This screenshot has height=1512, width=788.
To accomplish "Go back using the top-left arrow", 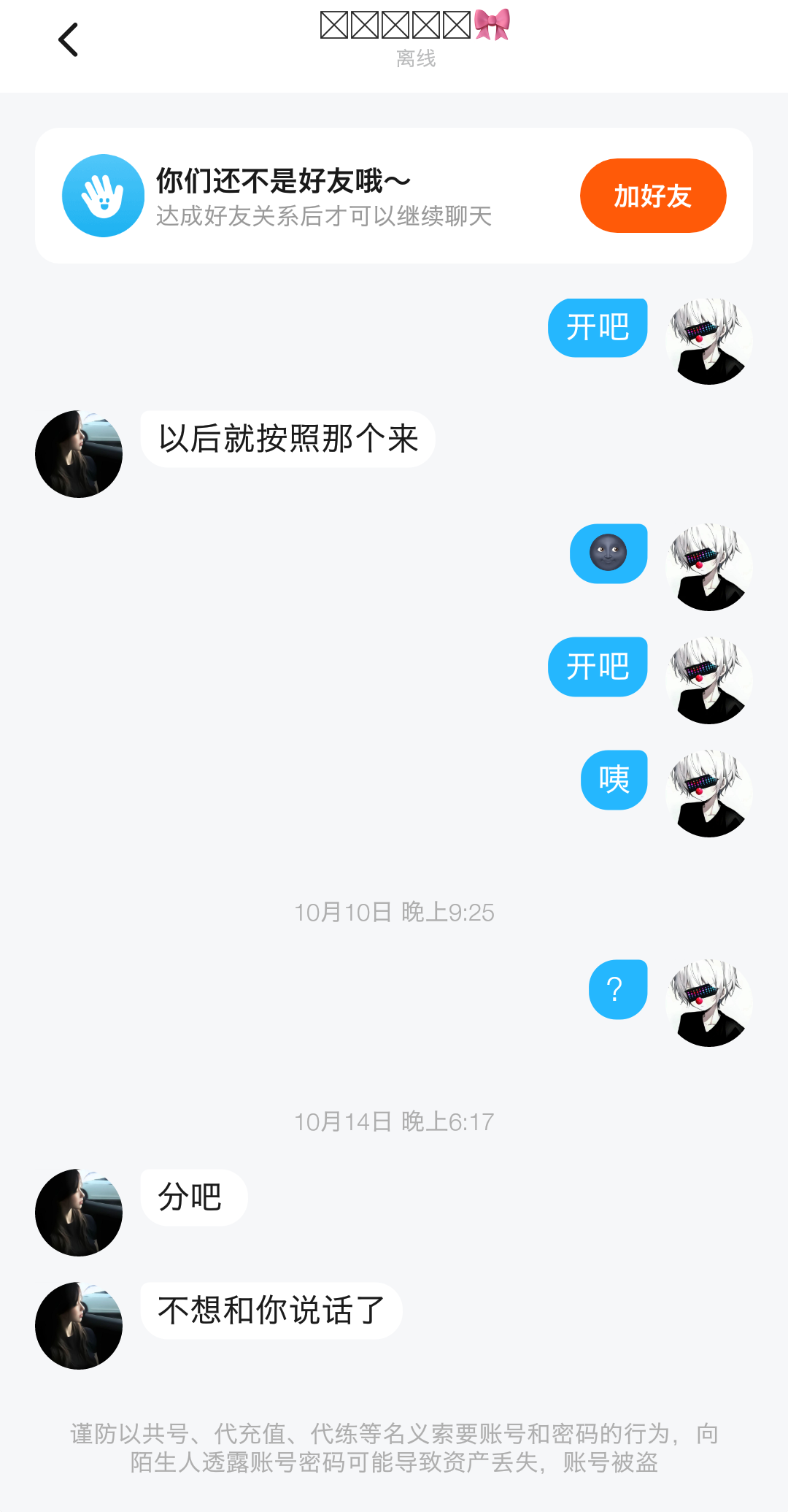I will 69,39.
